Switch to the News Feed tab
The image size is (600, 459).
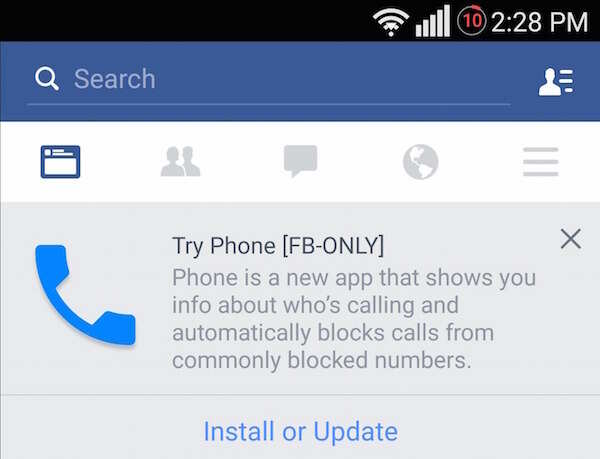tap(61, 161)
